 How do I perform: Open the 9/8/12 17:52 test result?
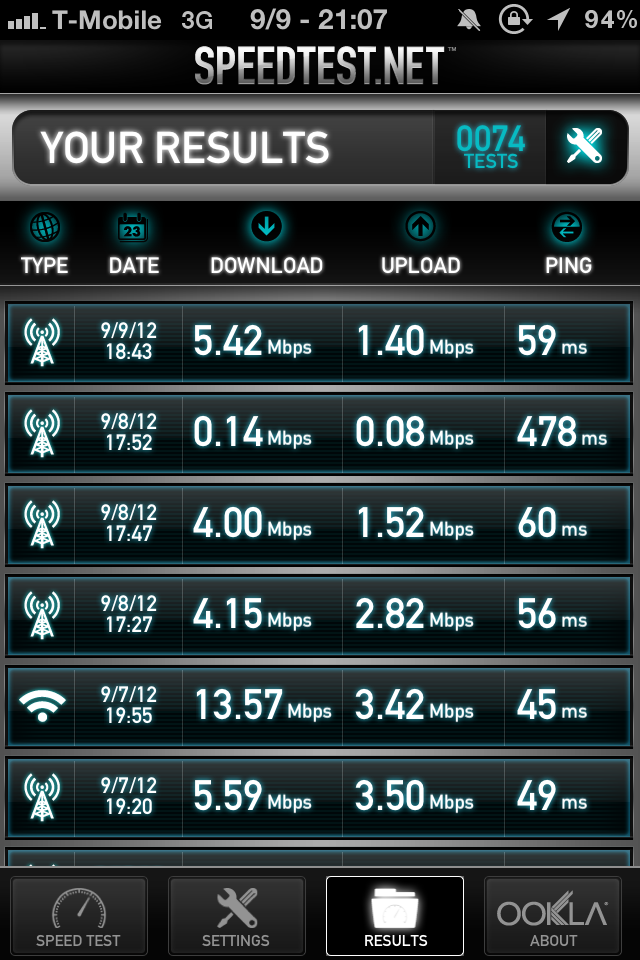319,433
